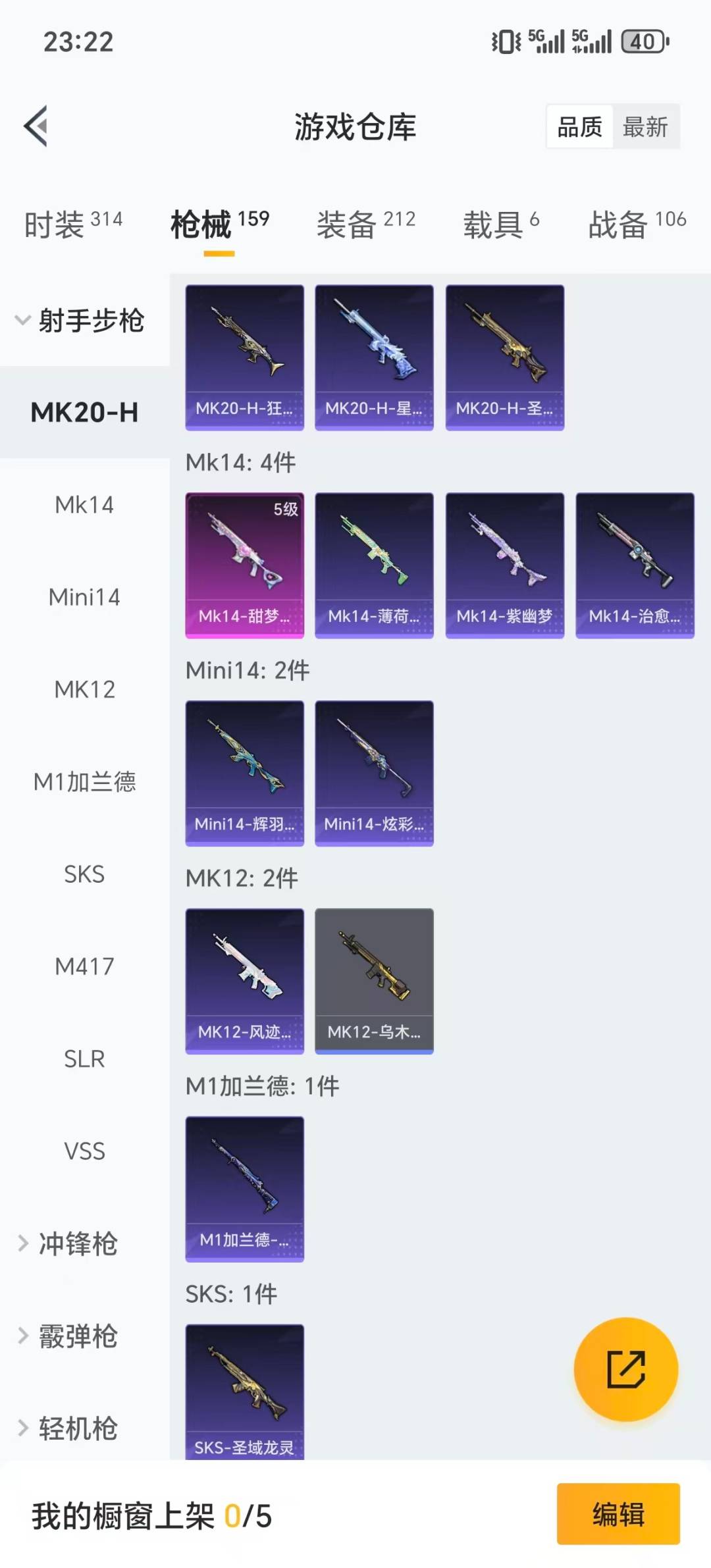Sort warehouse by 最新
Image resolution: width=711 pixels, height=1568 pixels.
645,126
